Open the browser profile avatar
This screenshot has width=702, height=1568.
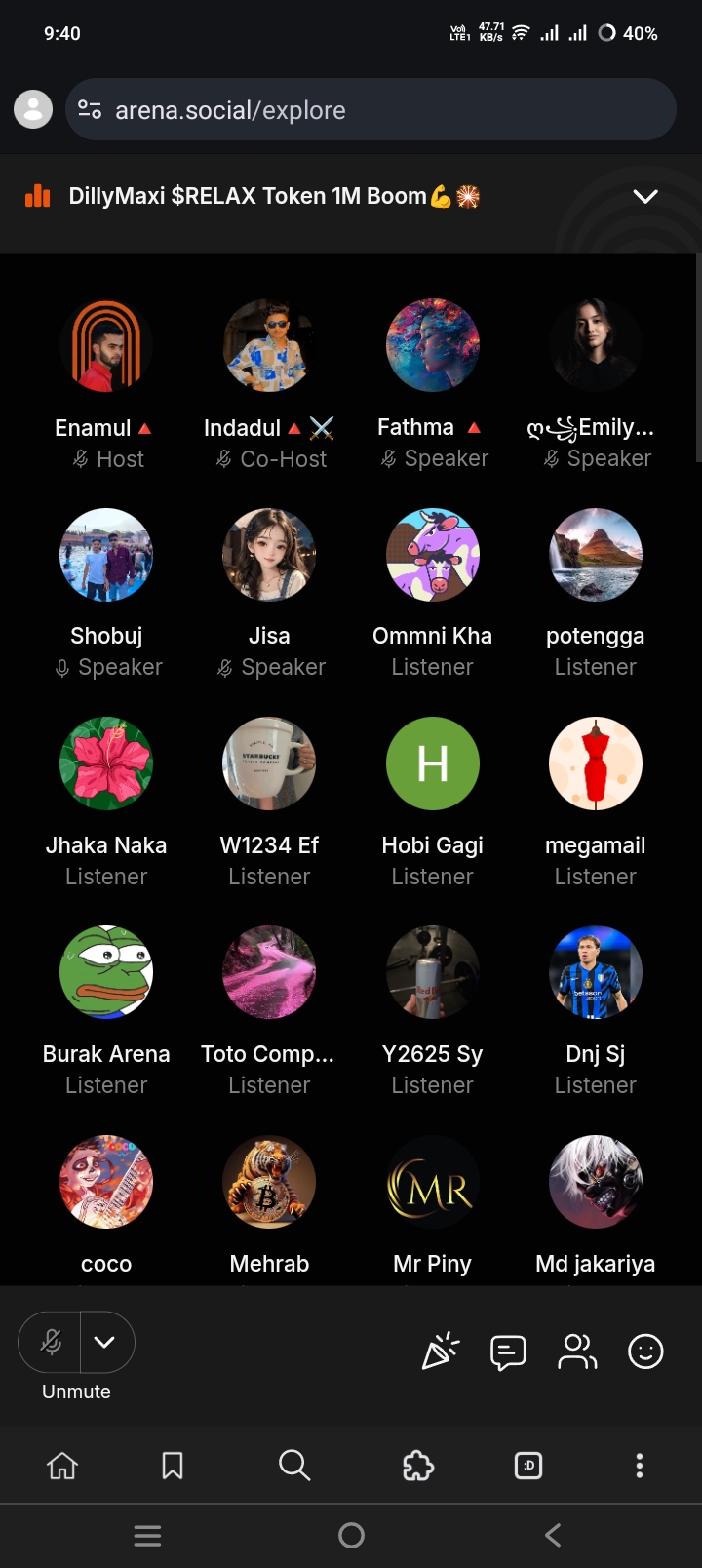pos(33,109)
